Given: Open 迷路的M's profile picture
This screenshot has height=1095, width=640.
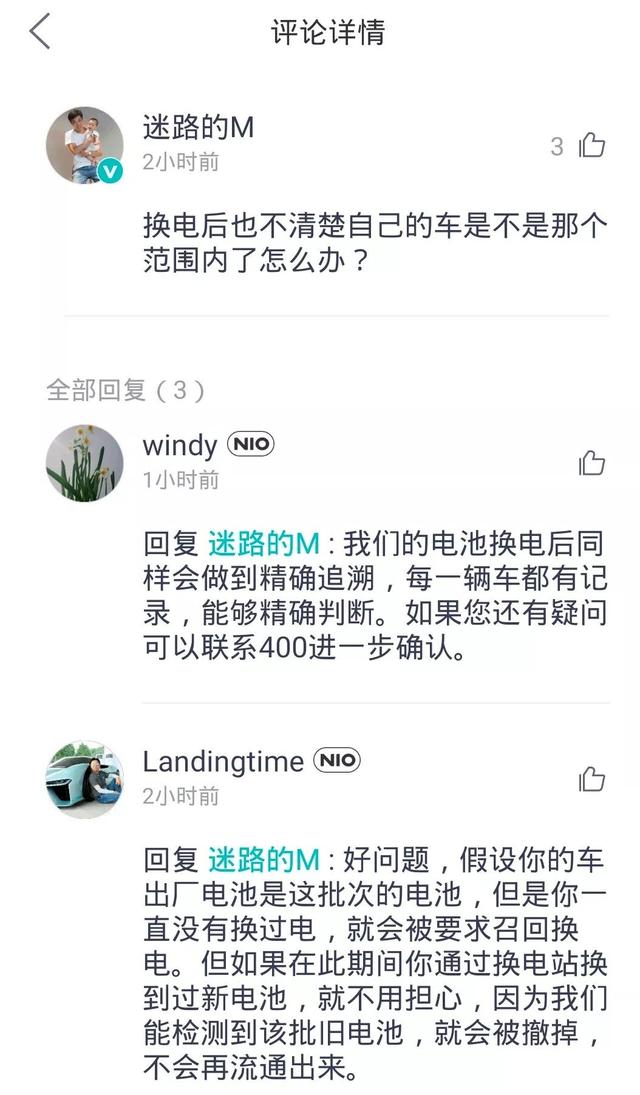Looking at the screenshot, I should click(x=85, y=145).
